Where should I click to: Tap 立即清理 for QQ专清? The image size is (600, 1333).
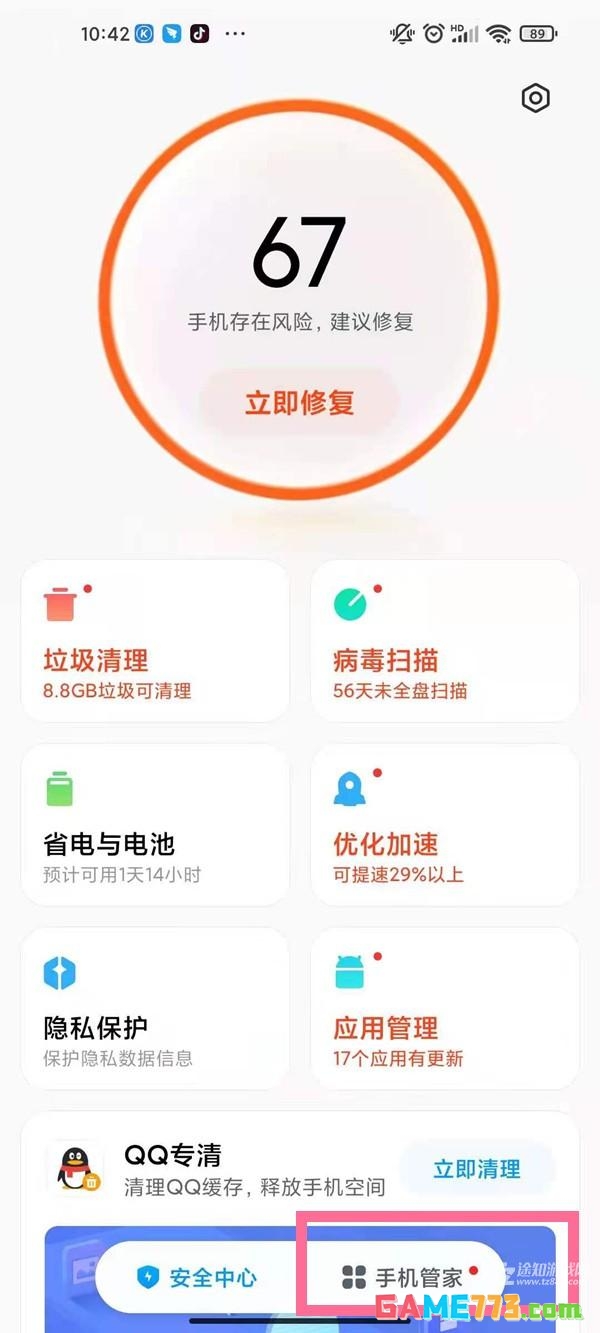point(476,1169)
